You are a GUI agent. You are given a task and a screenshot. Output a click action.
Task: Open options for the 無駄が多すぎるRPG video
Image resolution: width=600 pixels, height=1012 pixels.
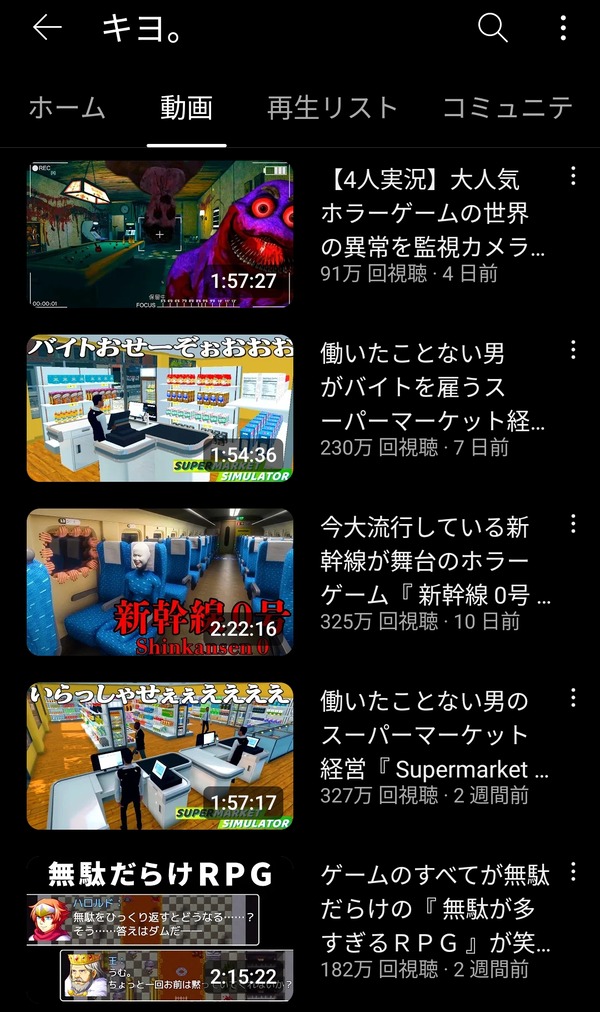(x=573, y=872)
